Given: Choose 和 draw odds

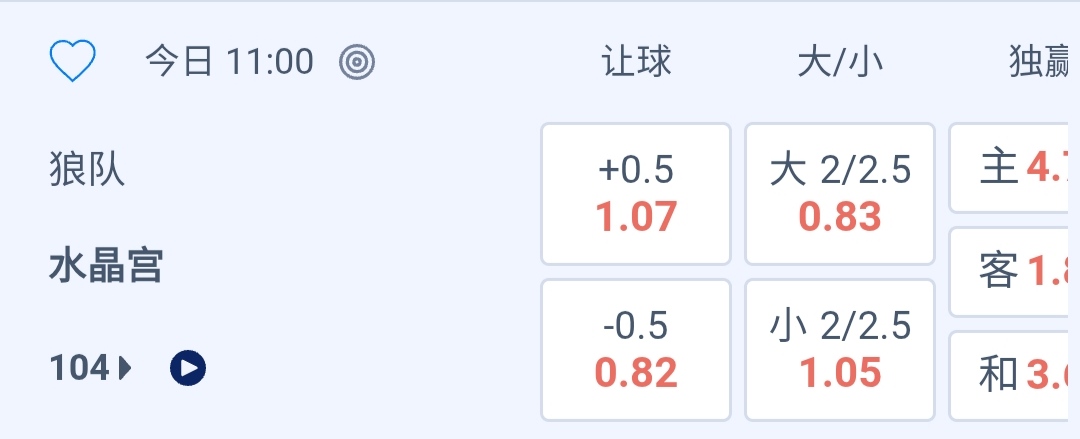Looking at the screenshot, I should (x=1015, y=375).
